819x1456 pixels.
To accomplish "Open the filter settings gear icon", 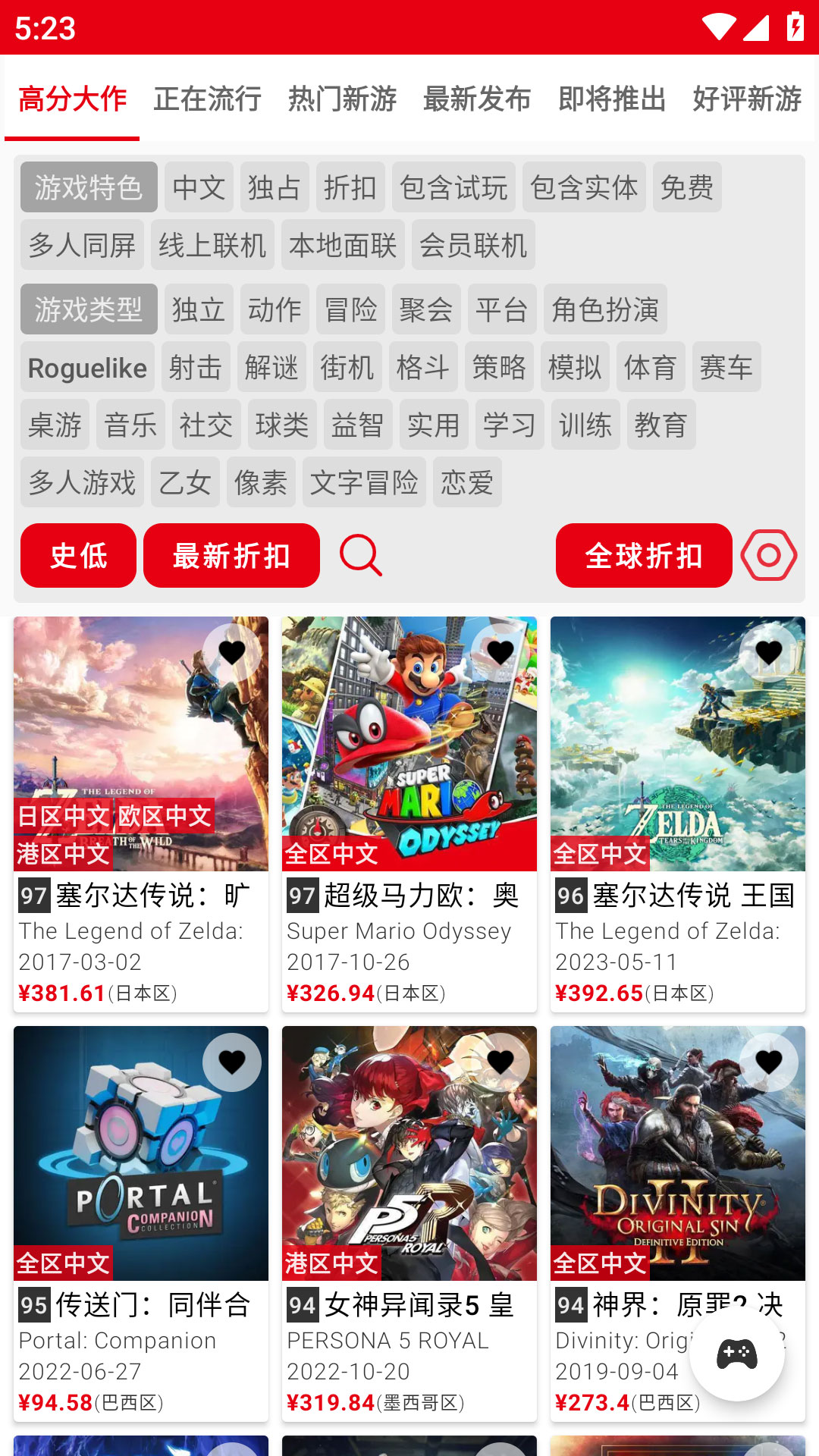I will click(x=769, y=556).
